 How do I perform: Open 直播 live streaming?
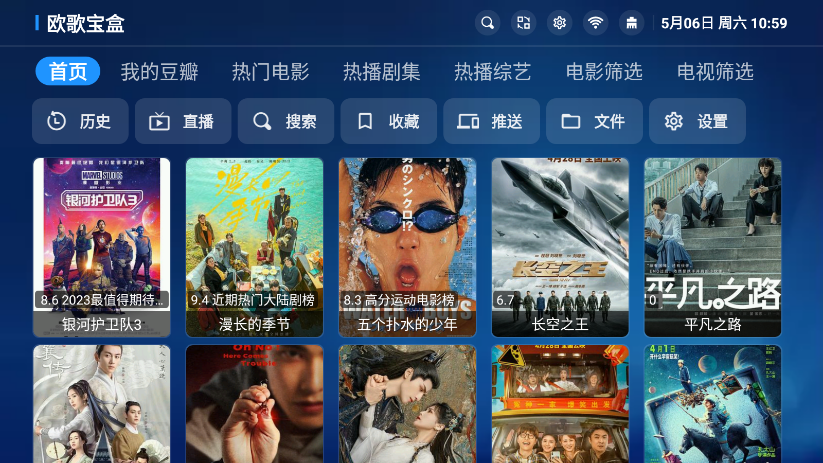(x=183, y=121)
